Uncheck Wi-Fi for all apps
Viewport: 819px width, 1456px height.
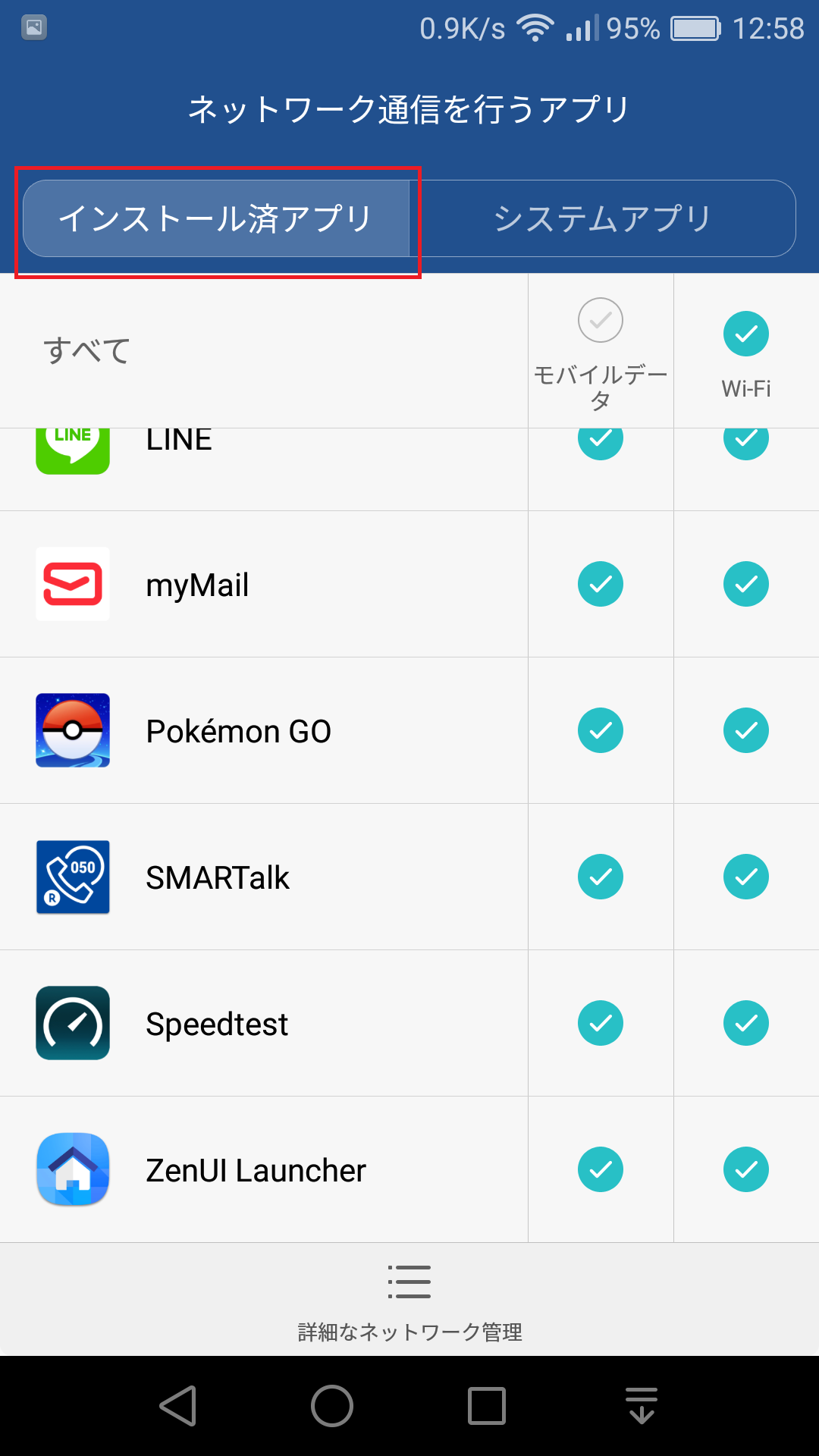(746, 334)
